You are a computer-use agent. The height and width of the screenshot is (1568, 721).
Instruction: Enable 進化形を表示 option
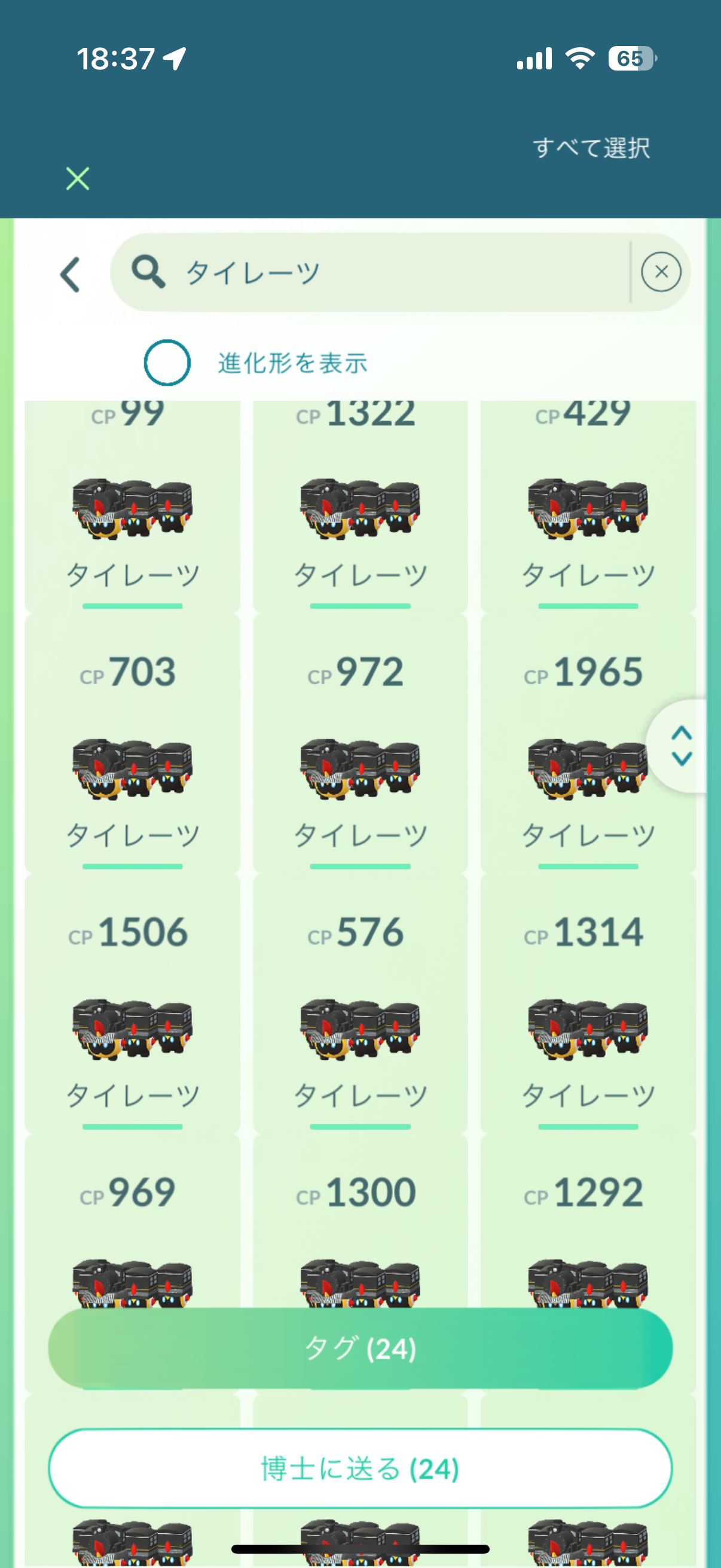167,363
